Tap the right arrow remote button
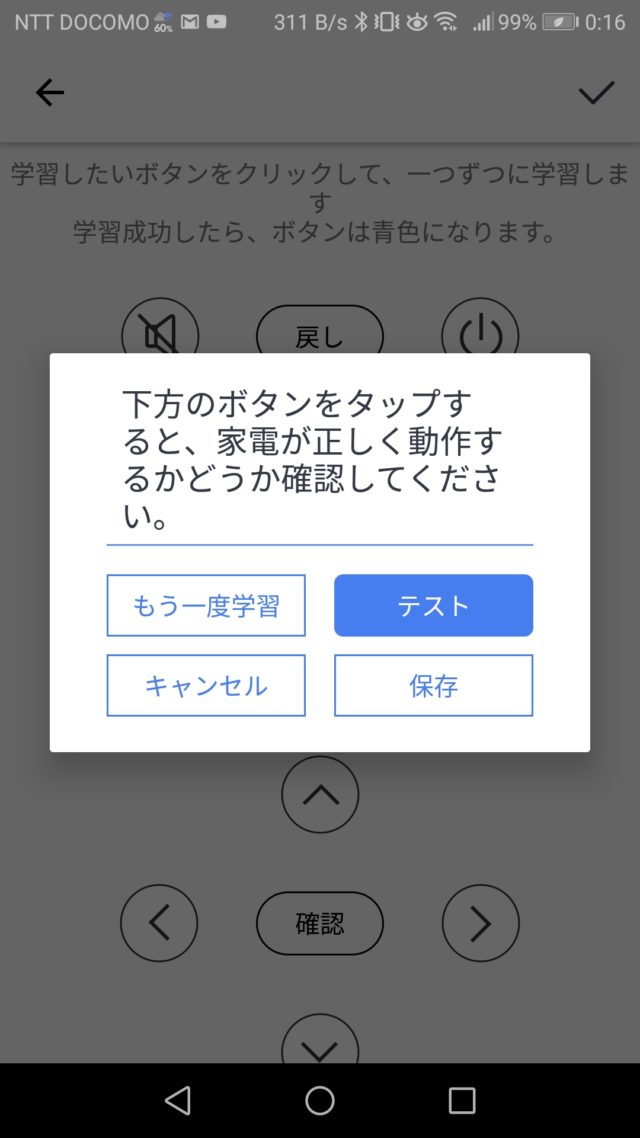640x1138 pixels. 480,923
